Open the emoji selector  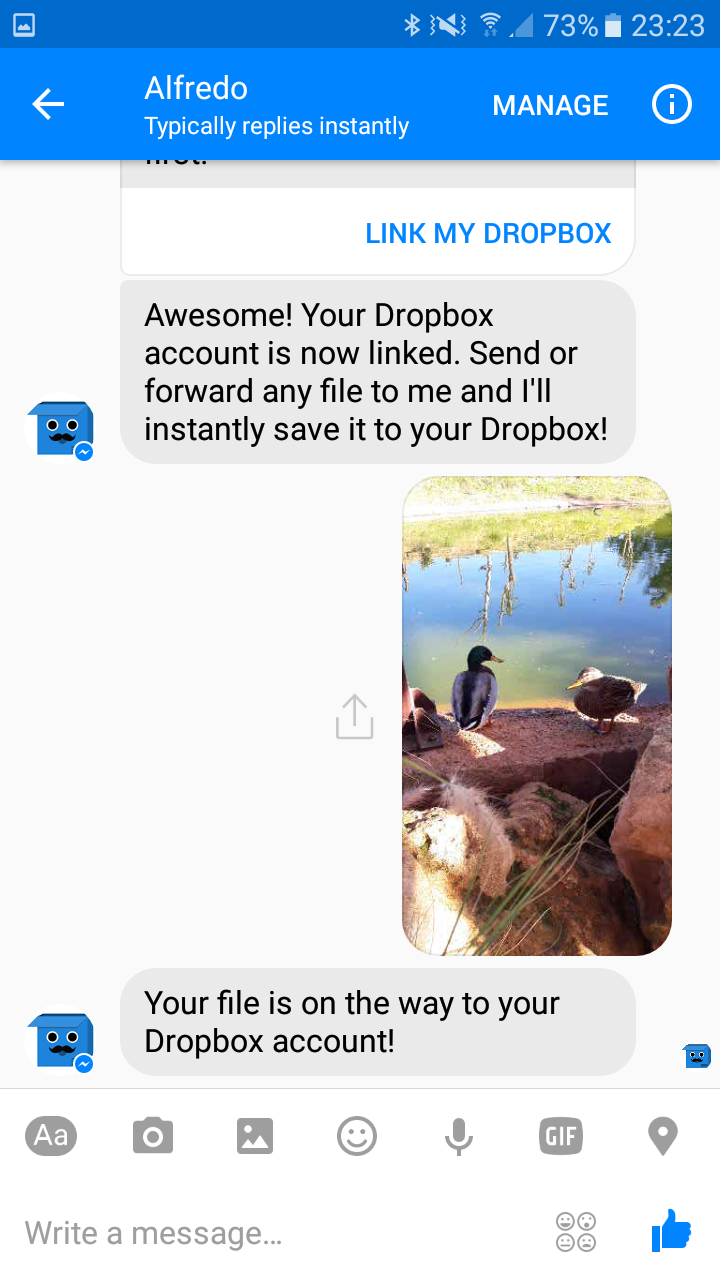point(576,1232)
